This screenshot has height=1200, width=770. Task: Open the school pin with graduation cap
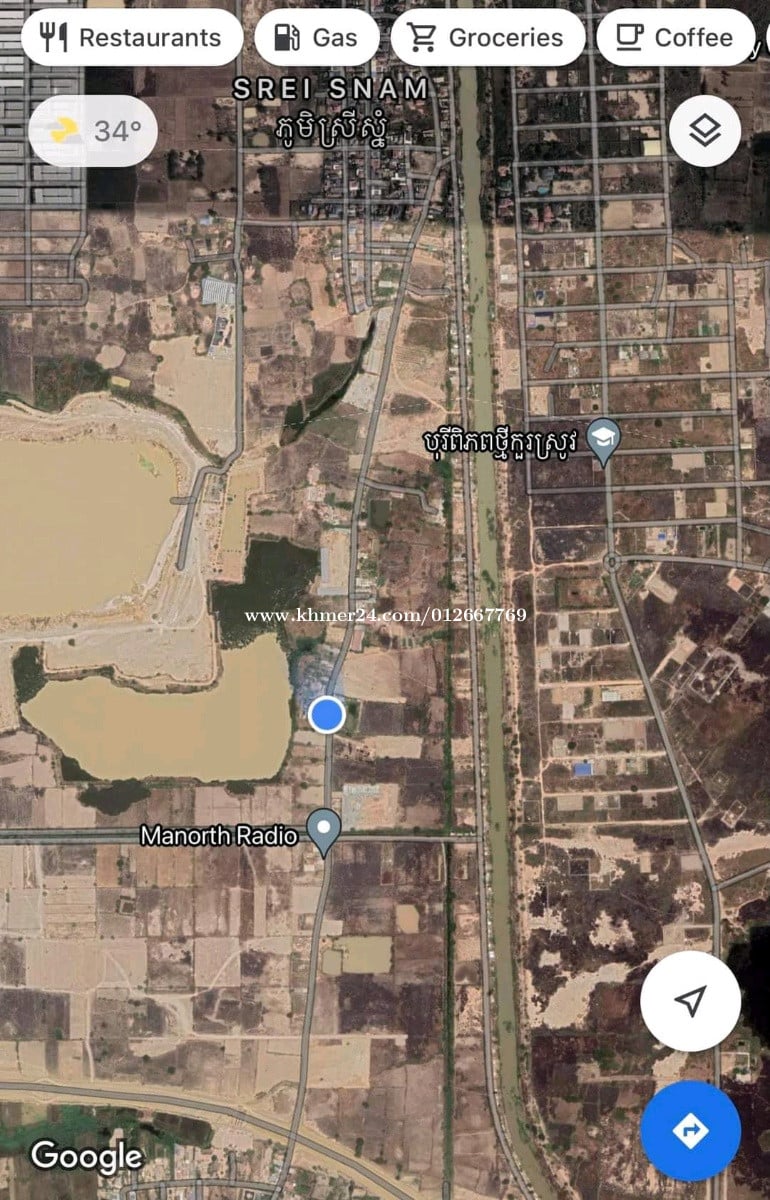(603, 440)
